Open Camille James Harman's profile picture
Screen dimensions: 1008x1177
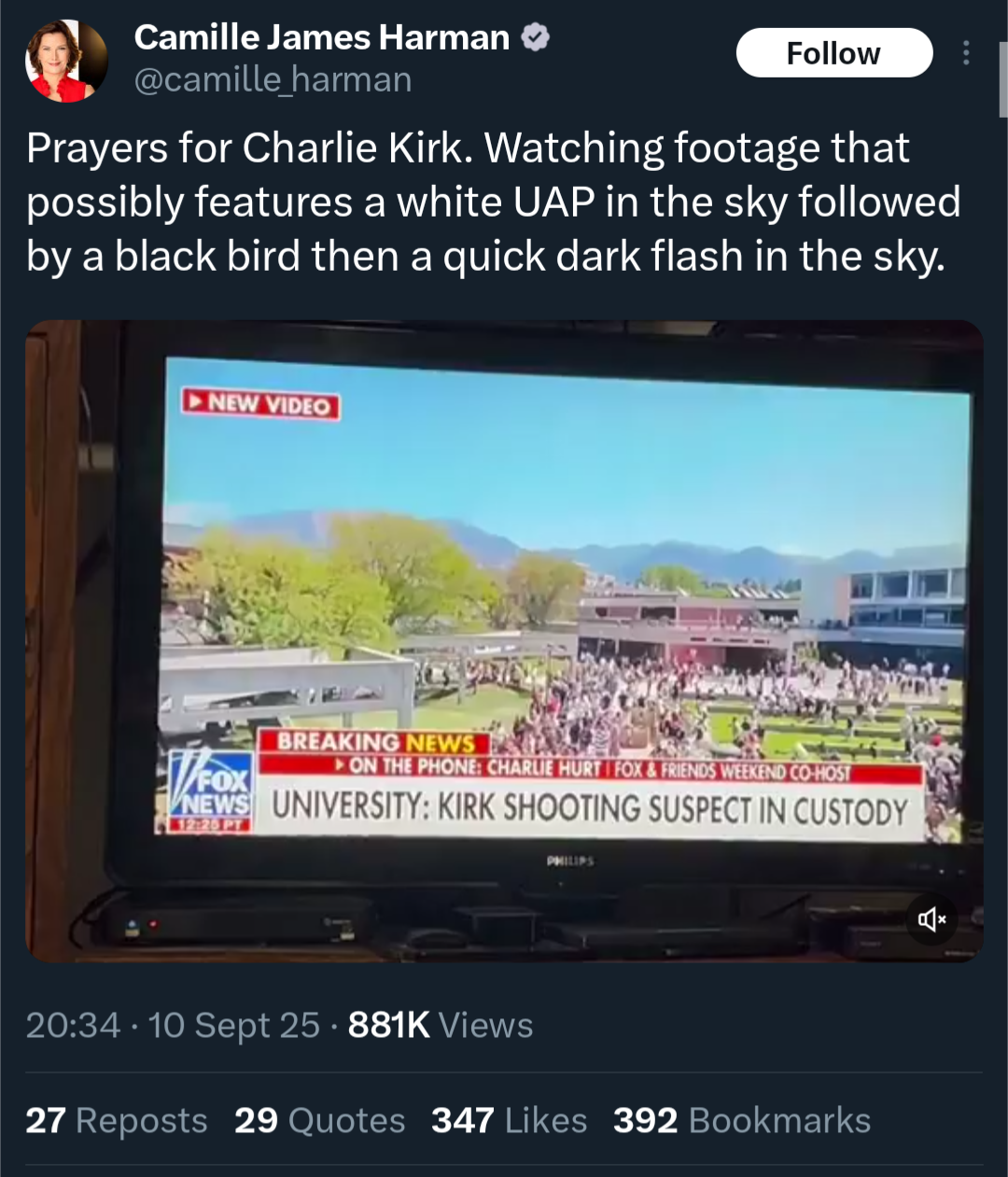tap(65, 61)
